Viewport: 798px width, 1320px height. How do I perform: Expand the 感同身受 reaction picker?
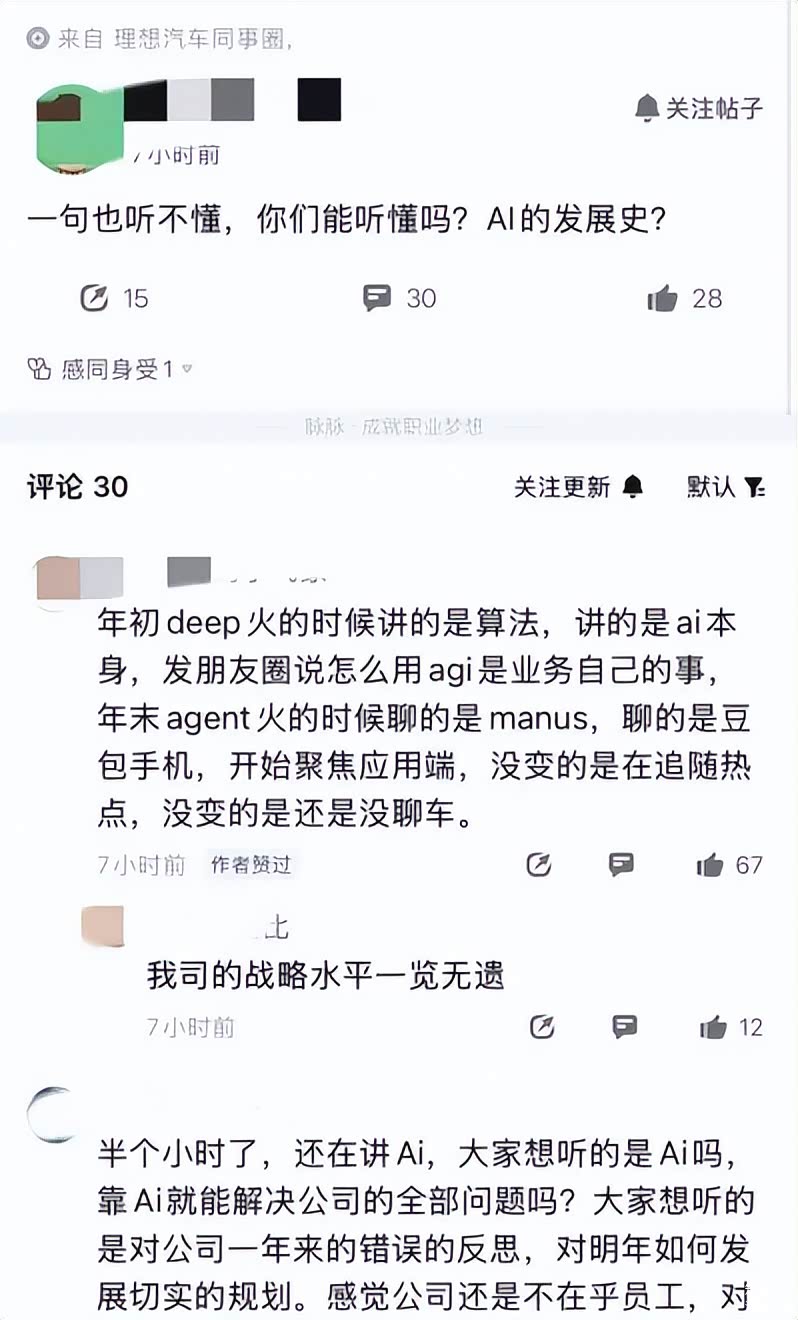tap(110, 370)
